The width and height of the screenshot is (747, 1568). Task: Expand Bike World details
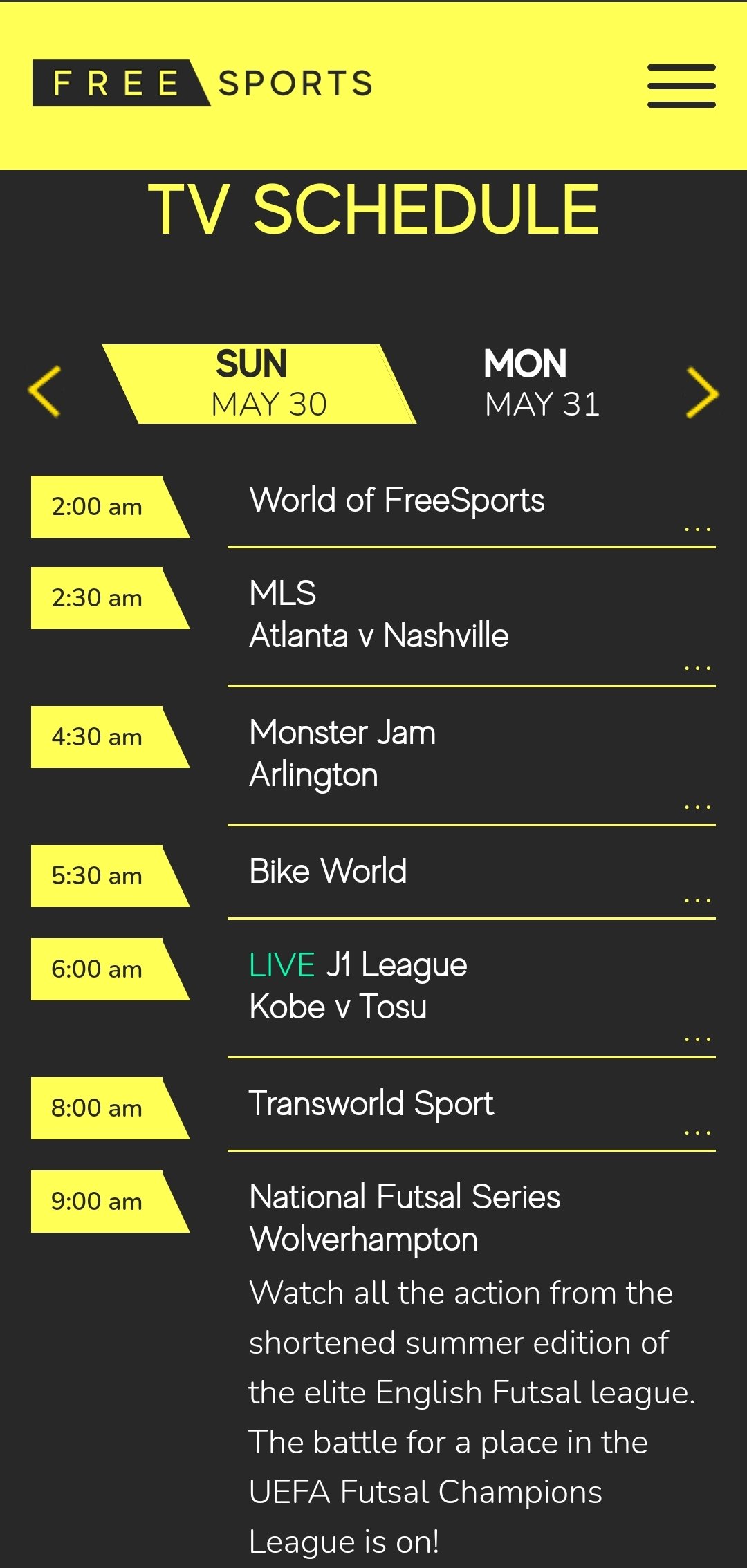(697, 900)
